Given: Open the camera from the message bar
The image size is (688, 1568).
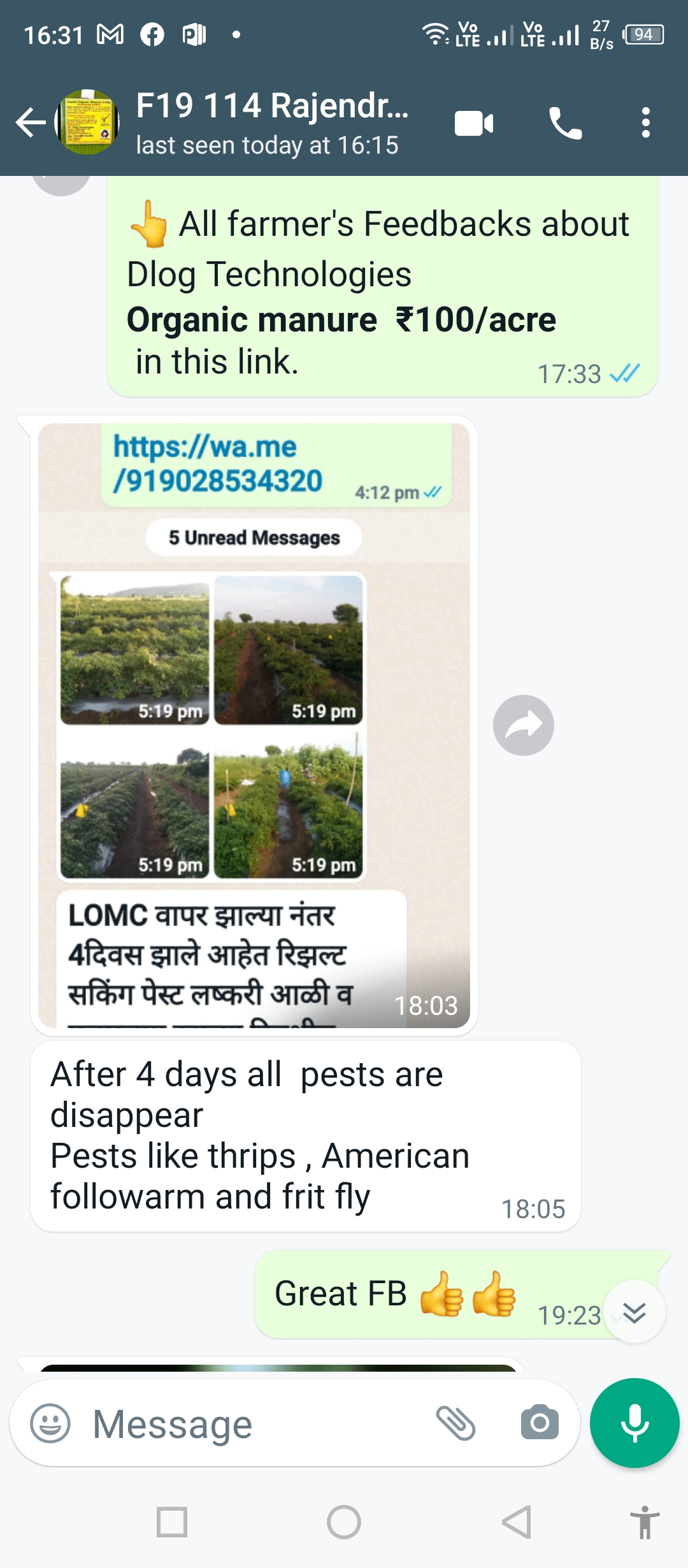Looking at the screenshot, I should click(x=540, y=1423).
